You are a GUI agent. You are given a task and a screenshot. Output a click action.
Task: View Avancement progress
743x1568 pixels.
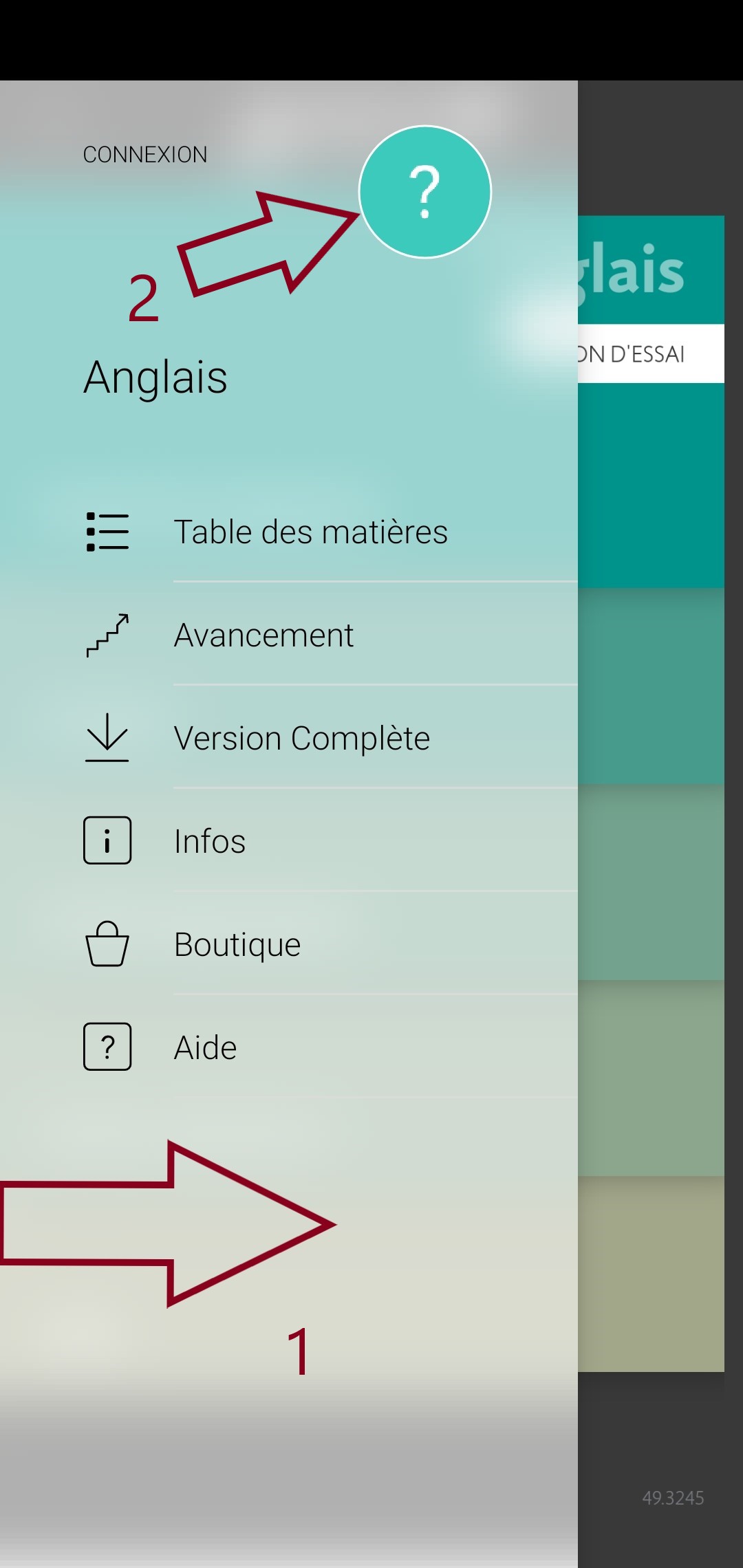pos(263,635)
